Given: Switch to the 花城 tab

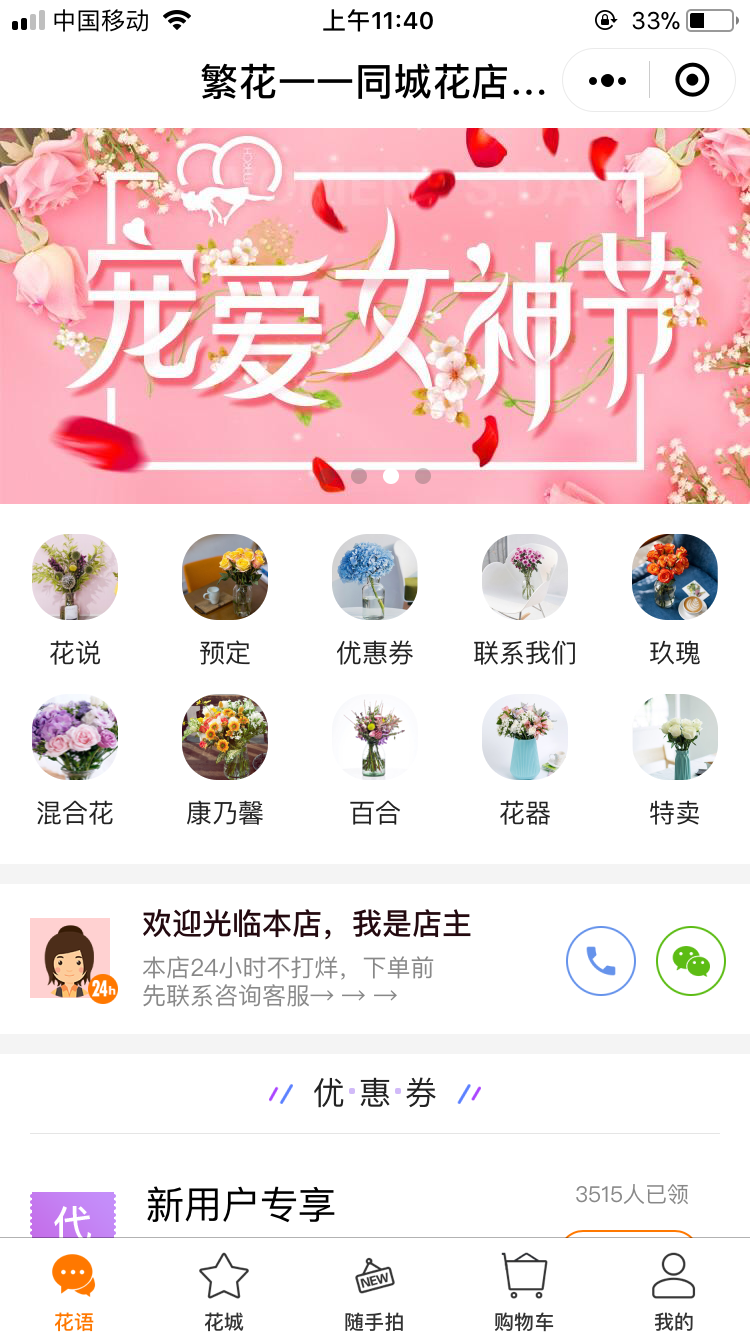Looking at the screenshot, I should (x=224, y=1291).
